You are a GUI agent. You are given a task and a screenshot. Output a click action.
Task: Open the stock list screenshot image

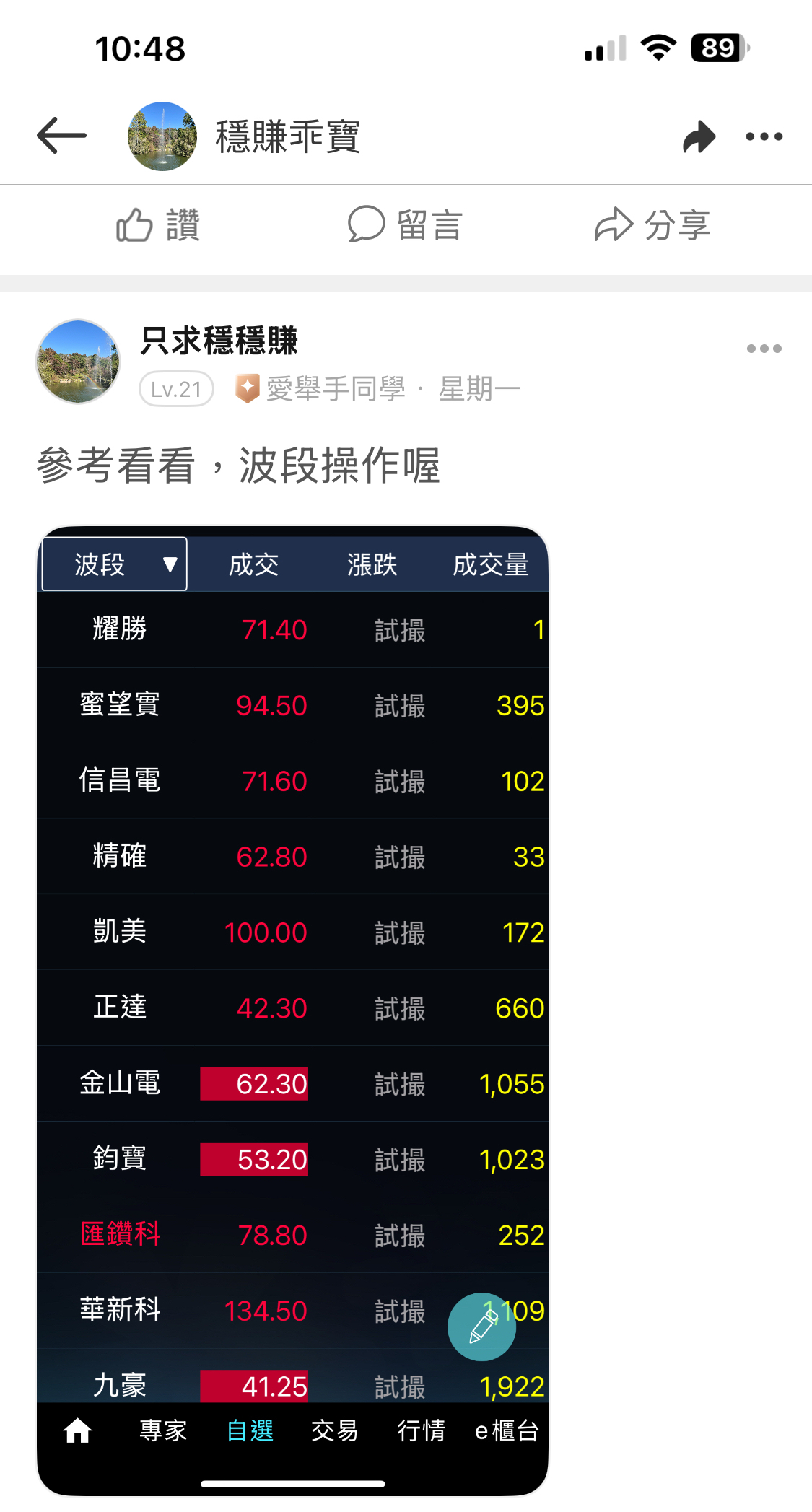(x=292, y=938)
